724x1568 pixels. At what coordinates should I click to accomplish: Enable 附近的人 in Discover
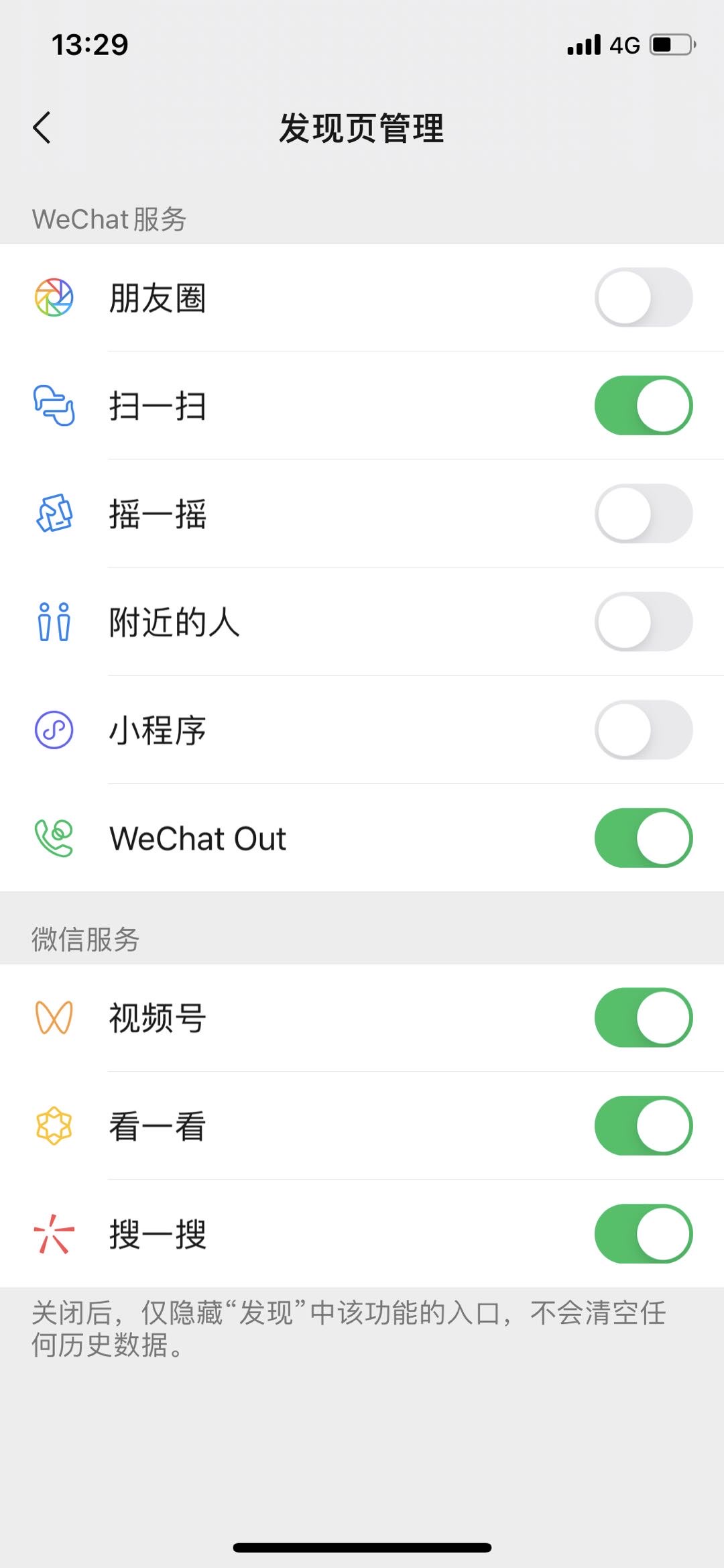click(643, 622)
